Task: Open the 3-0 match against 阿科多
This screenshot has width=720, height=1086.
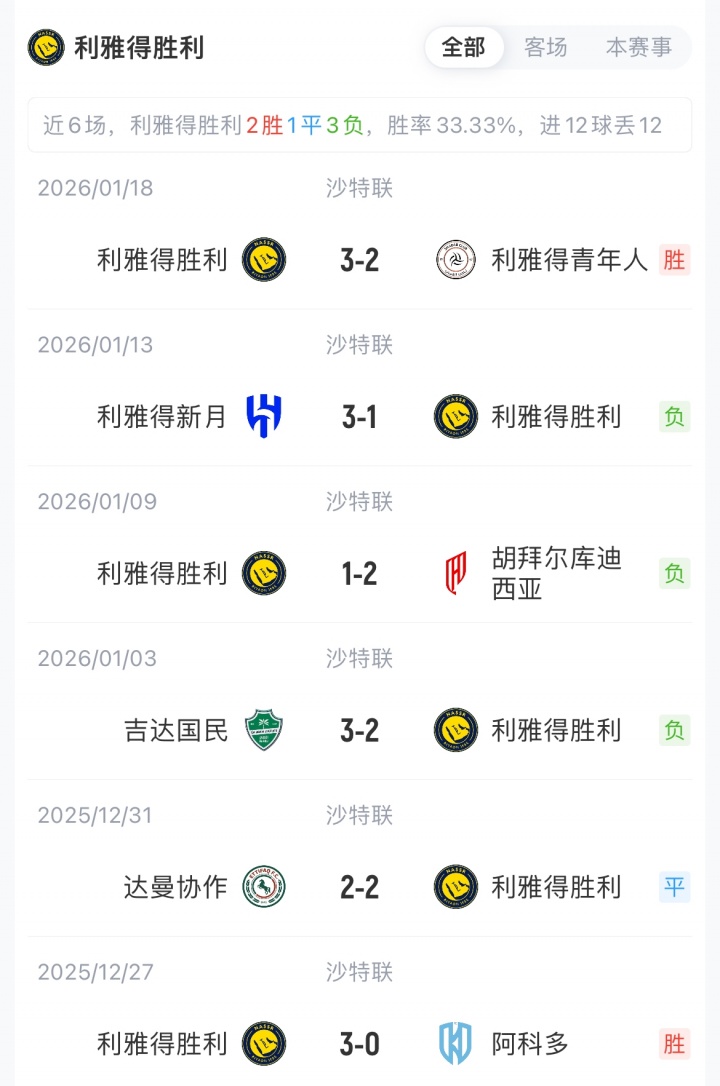Action: (360, 1044)
